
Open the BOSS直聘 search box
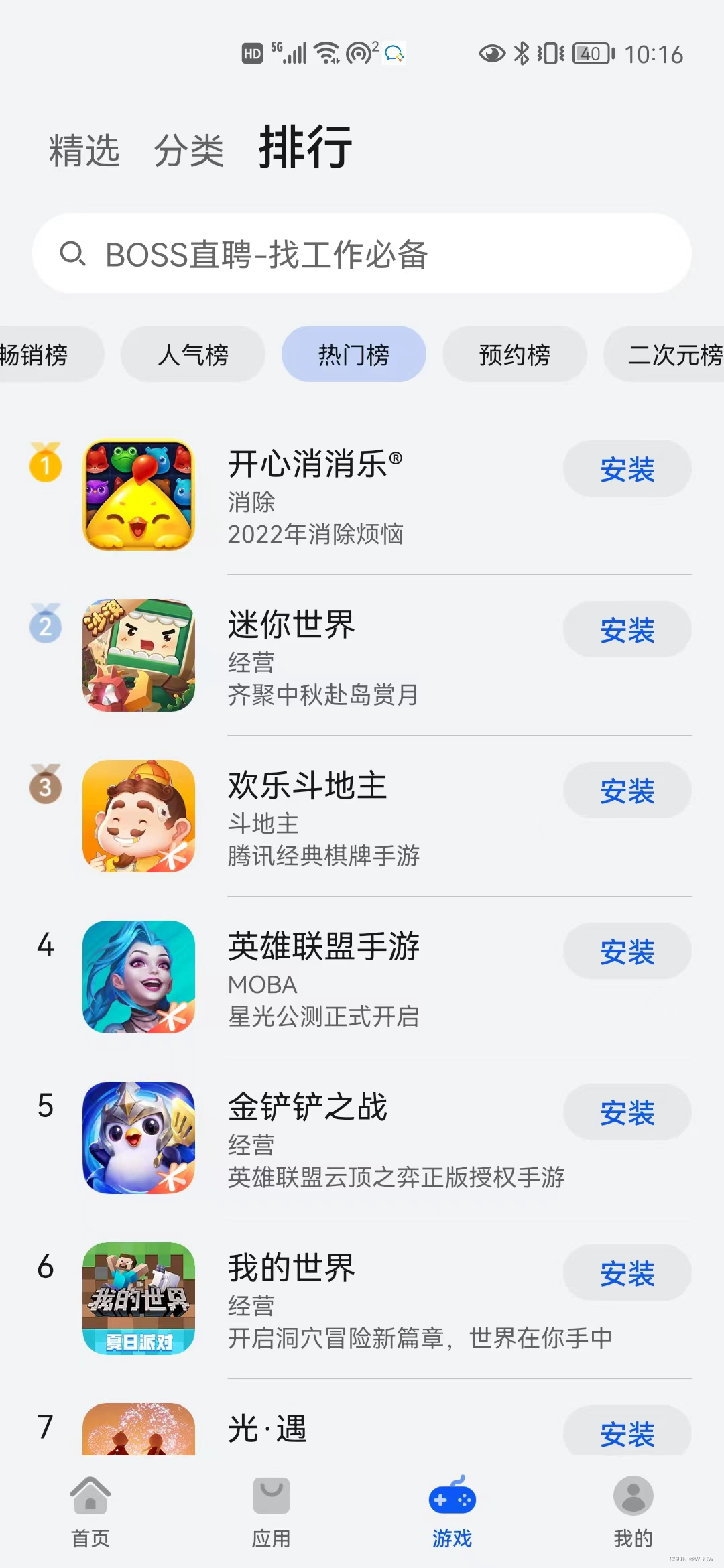click(x=362, y=254)
